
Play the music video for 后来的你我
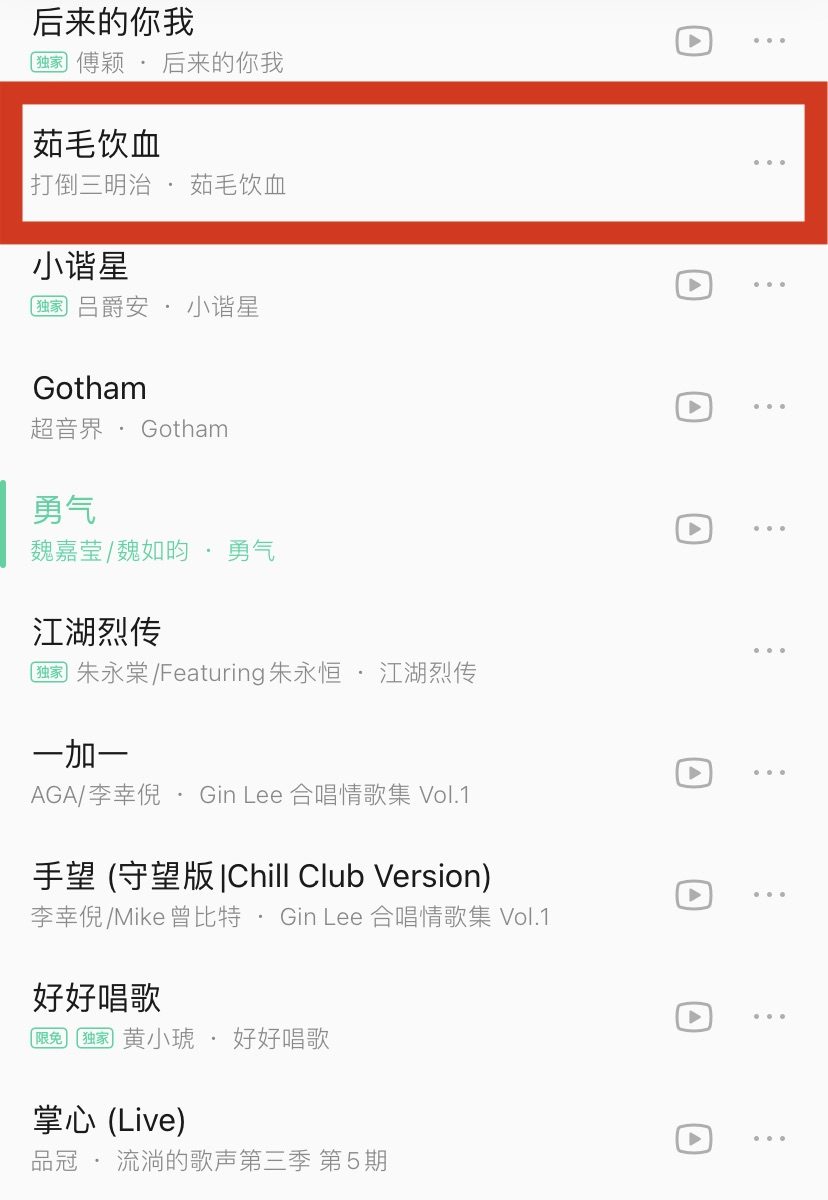tap(693, 41)
